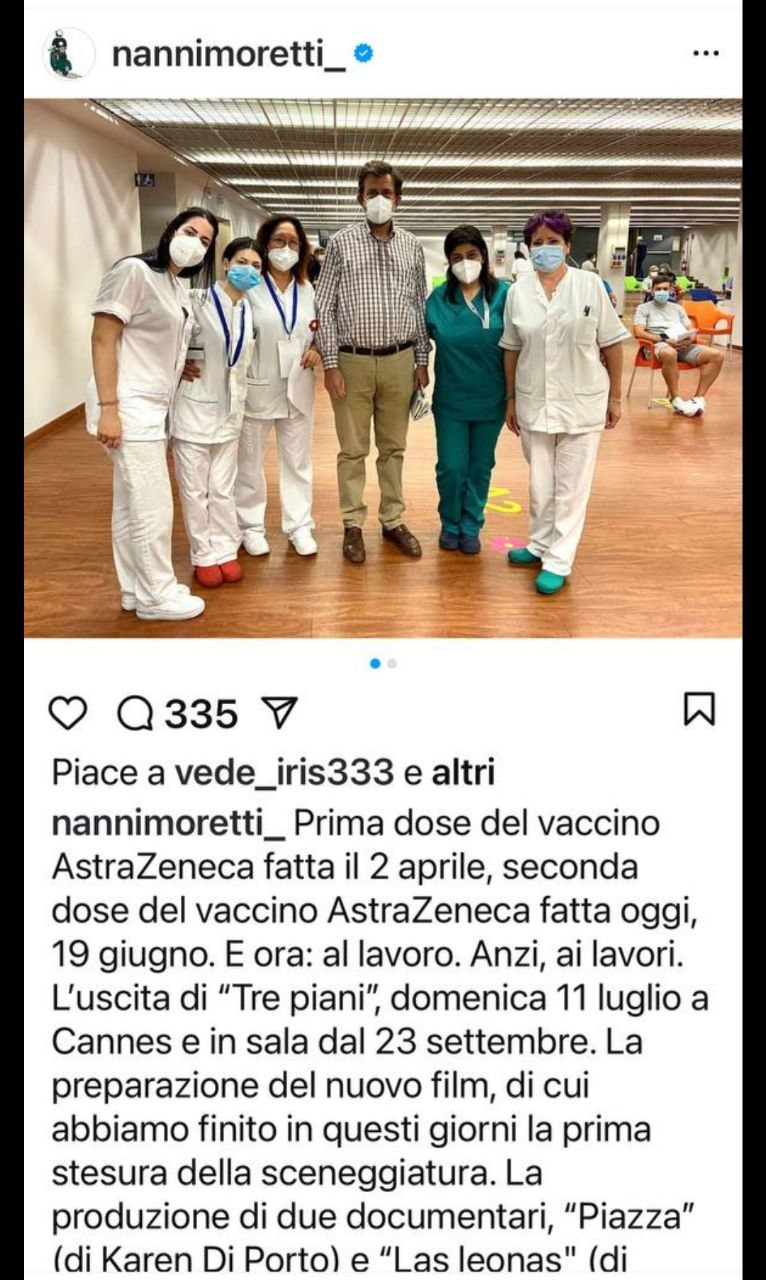View others who liked via altri
The height and width of the screenshot is (1280, 766).
(x=463, y=772)
